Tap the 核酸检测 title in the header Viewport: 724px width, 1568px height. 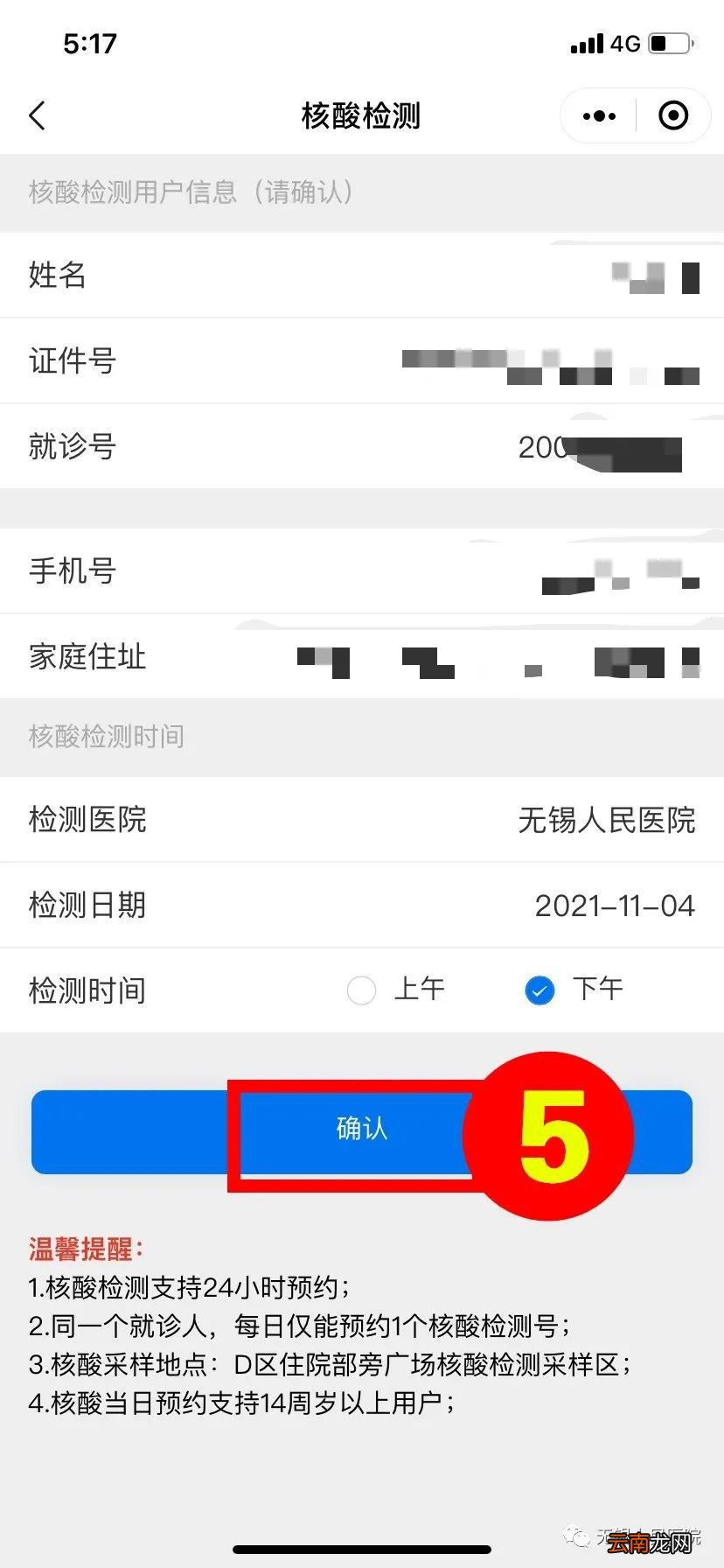pos(361,115)
